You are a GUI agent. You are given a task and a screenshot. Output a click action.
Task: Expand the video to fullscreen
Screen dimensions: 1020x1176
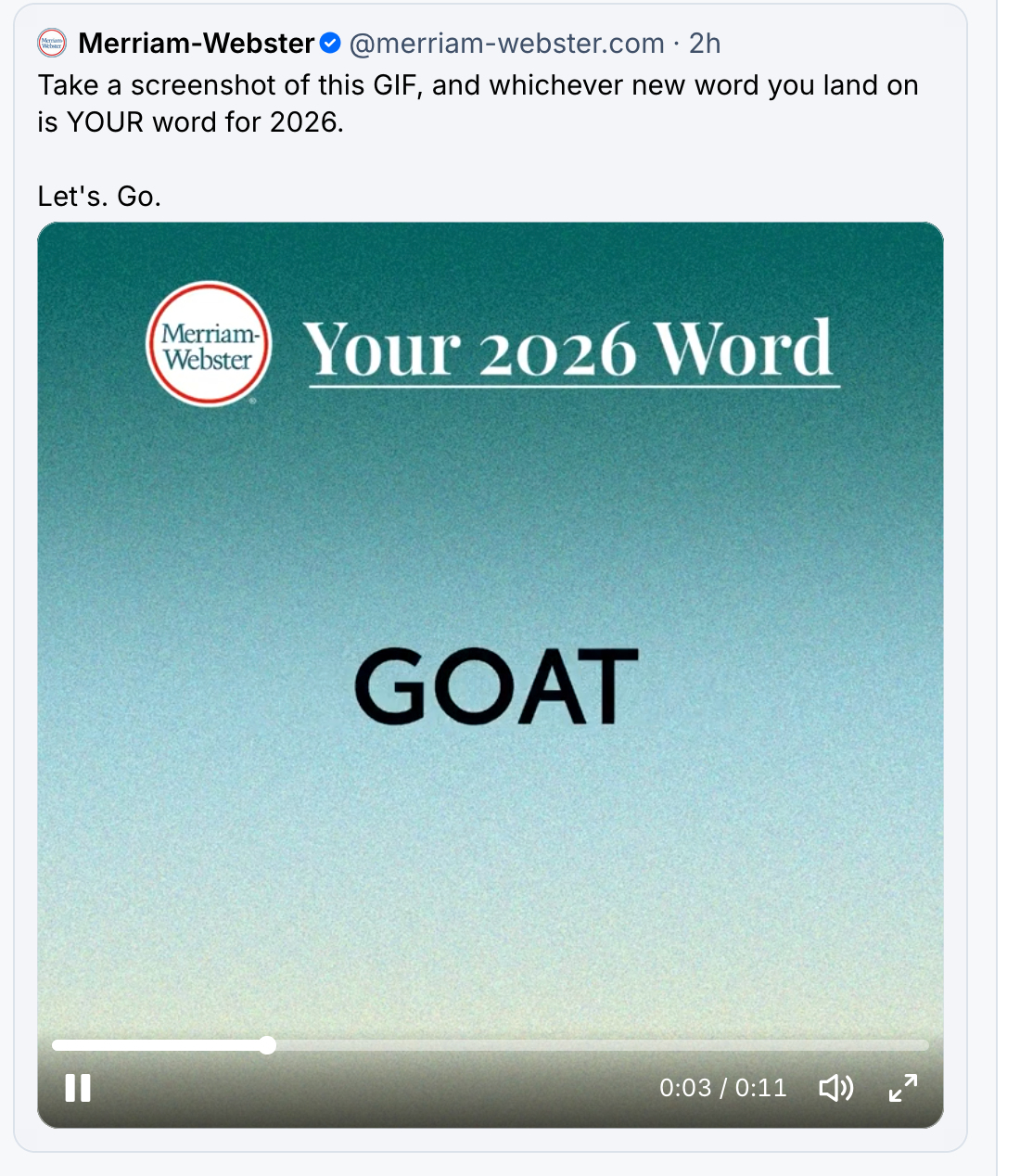(x=903, y=1088)
